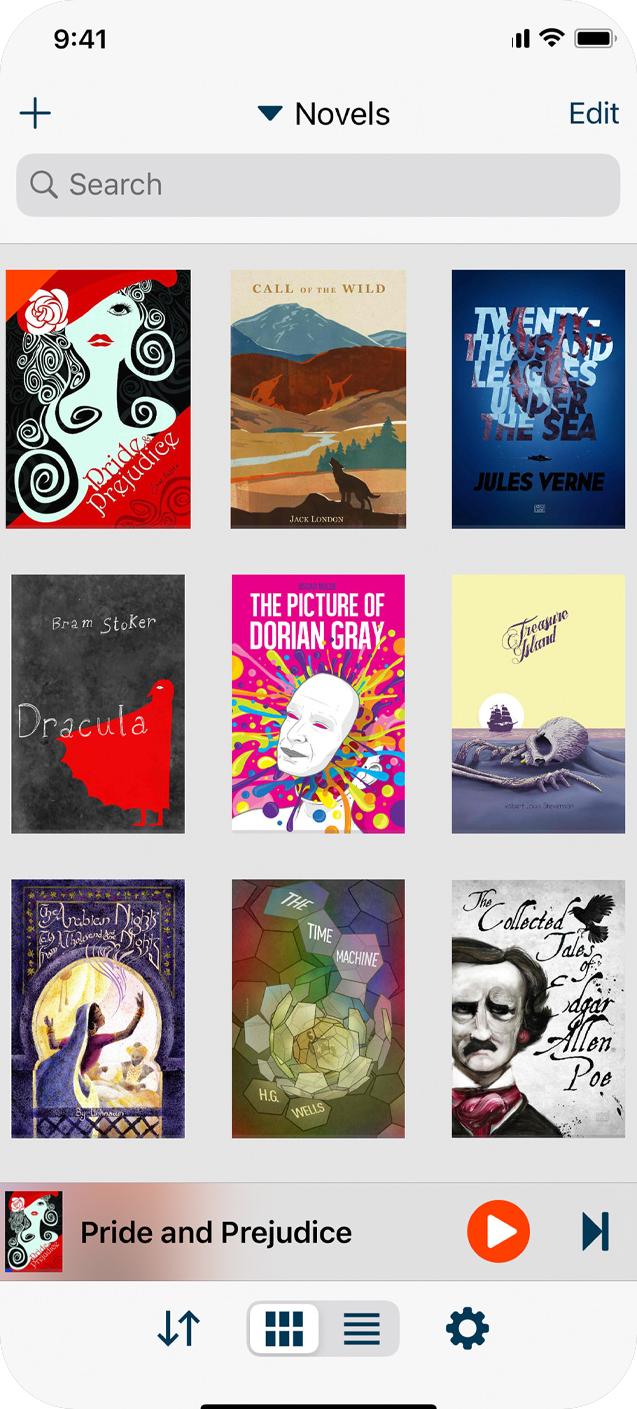Open the sort order options
The width and height of the screenshot is (637, 1409).
click(179, 1329)
